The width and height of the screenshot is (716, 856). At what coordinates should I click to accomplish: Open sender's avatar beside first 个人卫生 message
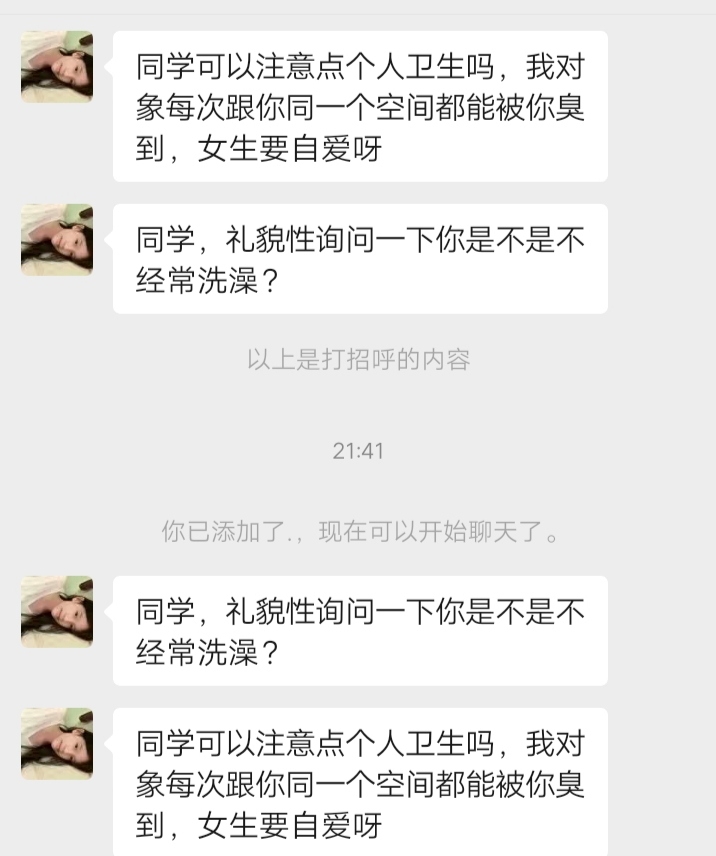[57, 67]
